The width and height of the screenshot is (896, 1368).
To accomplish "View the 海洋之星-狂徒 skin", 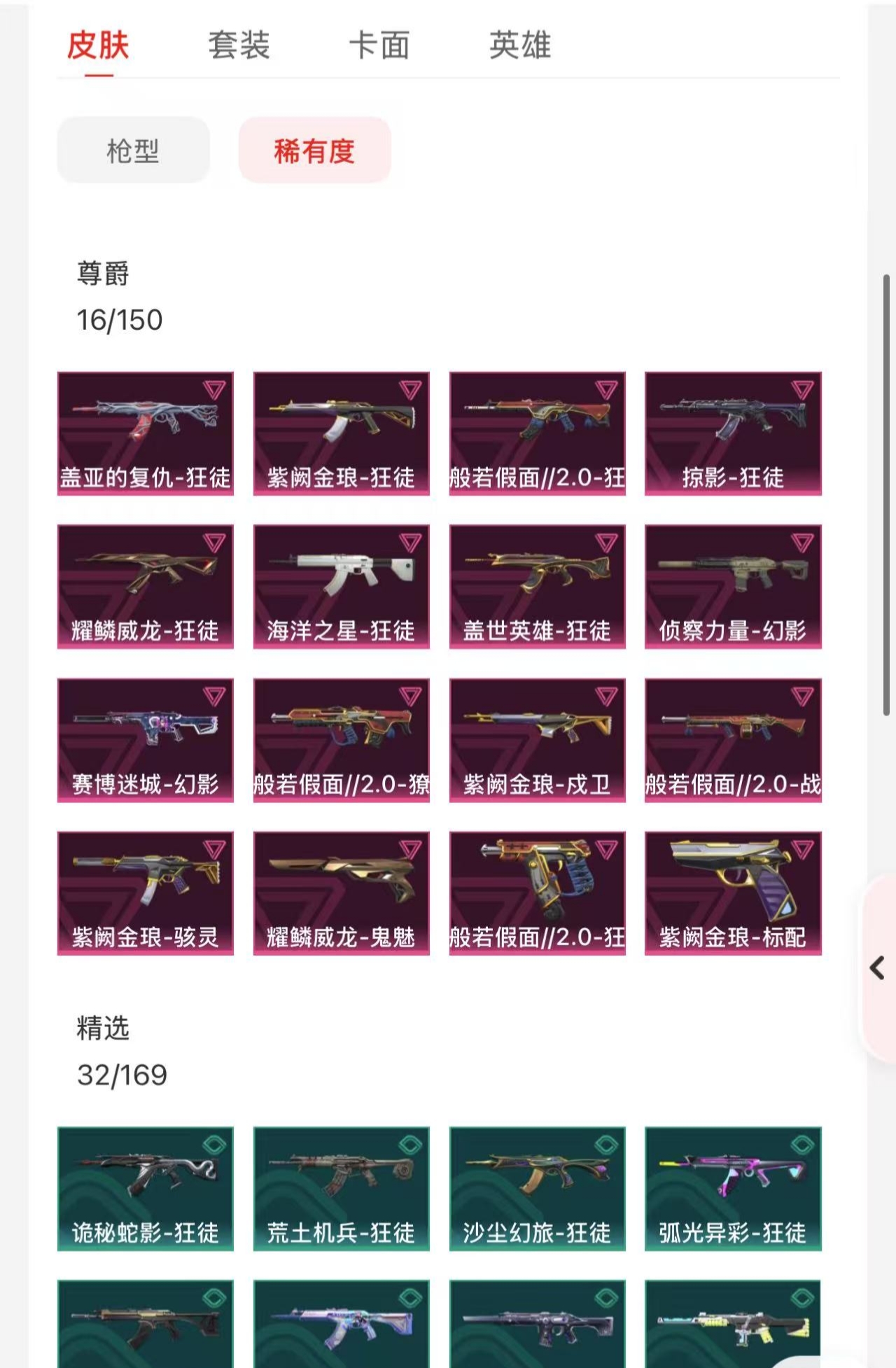I will (x=341, y=587).
